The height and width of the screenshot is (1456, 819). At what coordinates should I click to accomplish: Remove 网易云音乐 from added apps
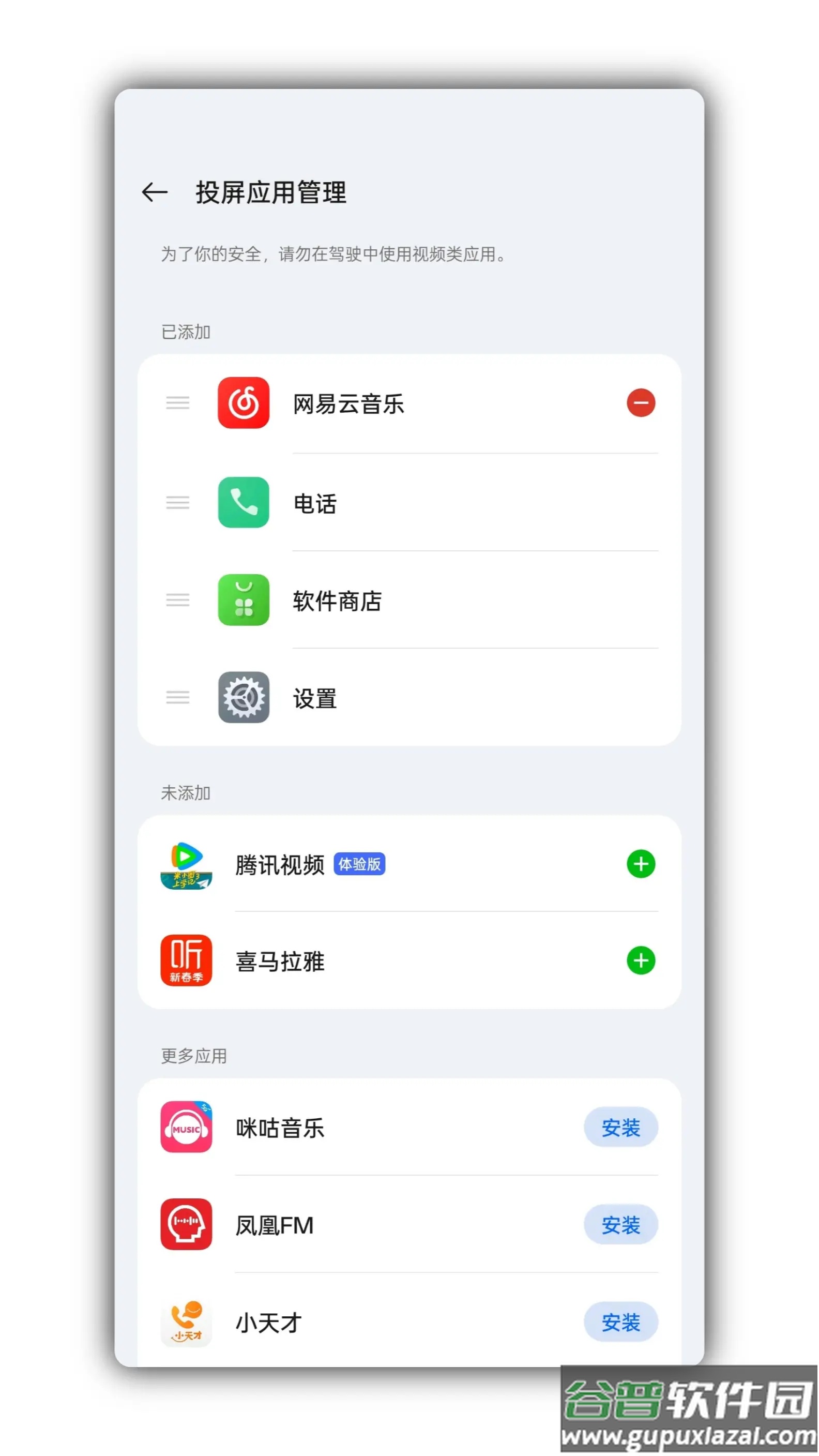click(x=641, y=403)
